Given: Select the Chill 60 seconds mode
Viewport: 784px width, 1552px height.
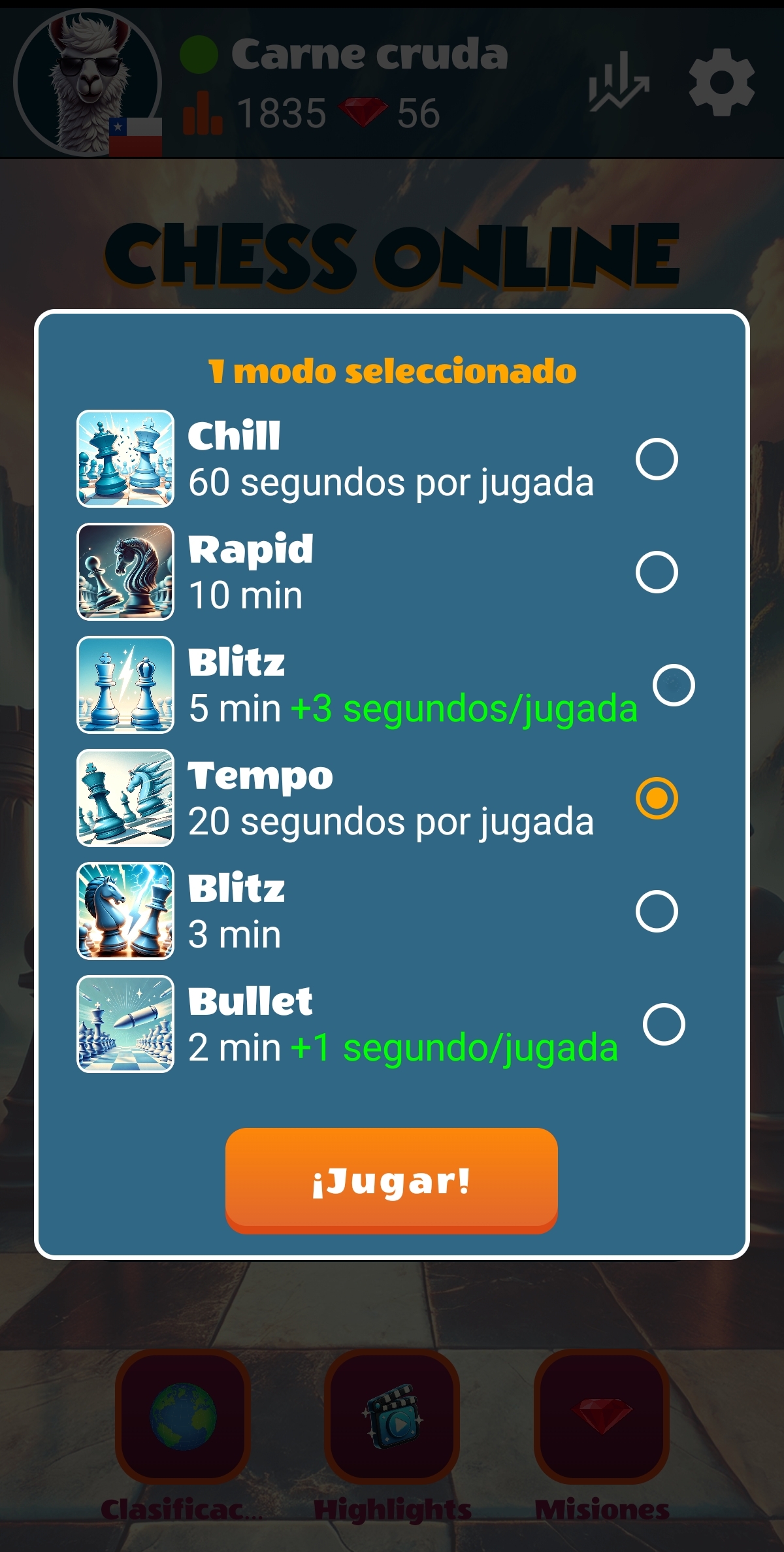Looking at the screenshot, I should (656, 459).
